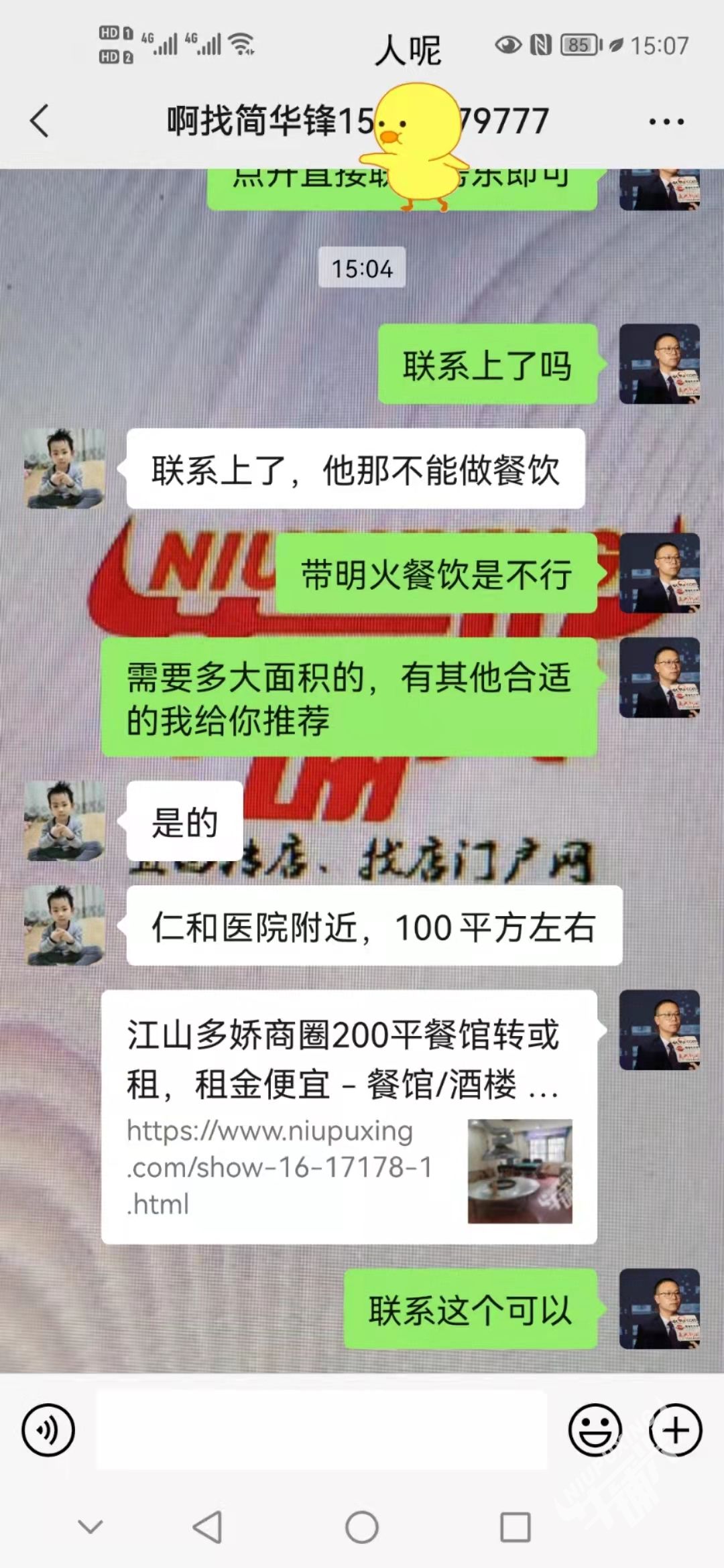Tap system back triangle button
The image size is (724, 1568).
point(207,1528)
